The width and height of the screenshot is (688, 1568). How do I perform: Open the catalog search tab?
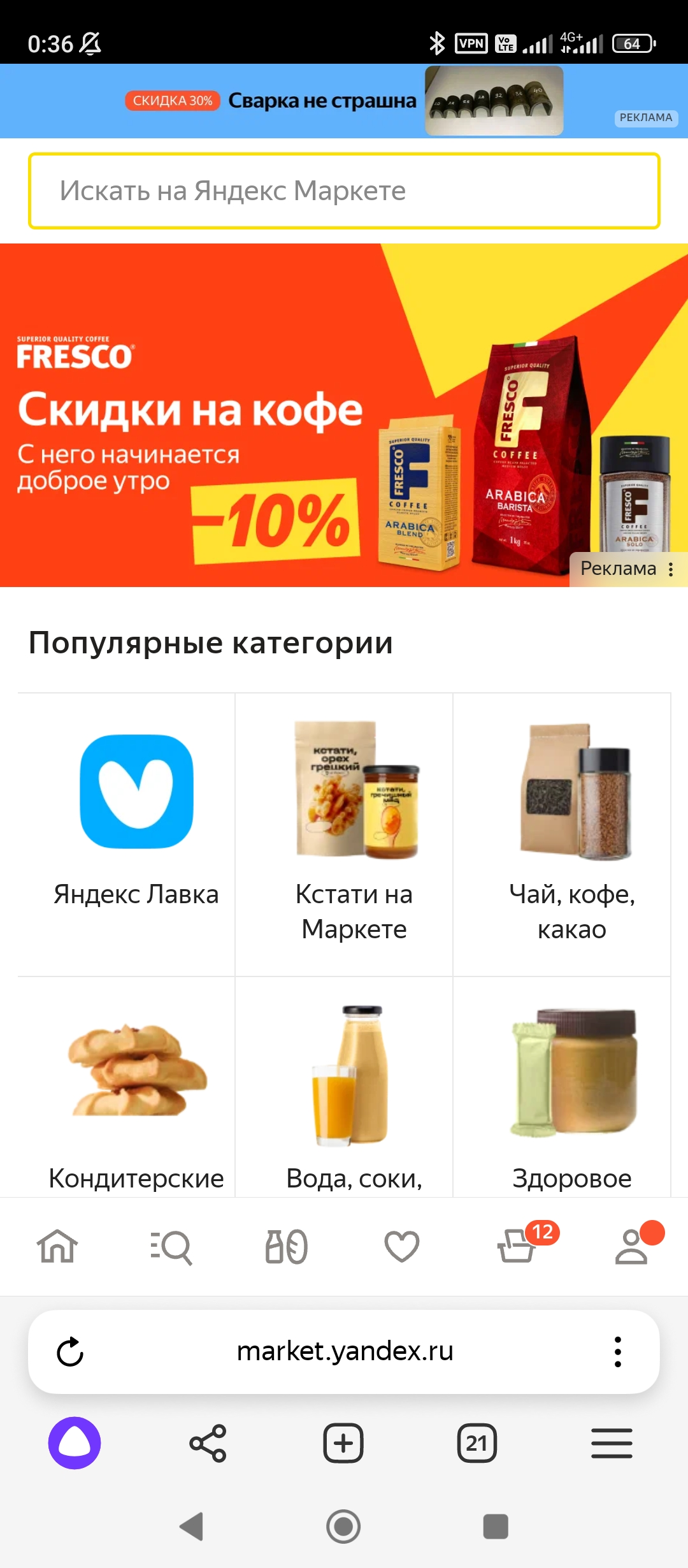pos(171,1247)
